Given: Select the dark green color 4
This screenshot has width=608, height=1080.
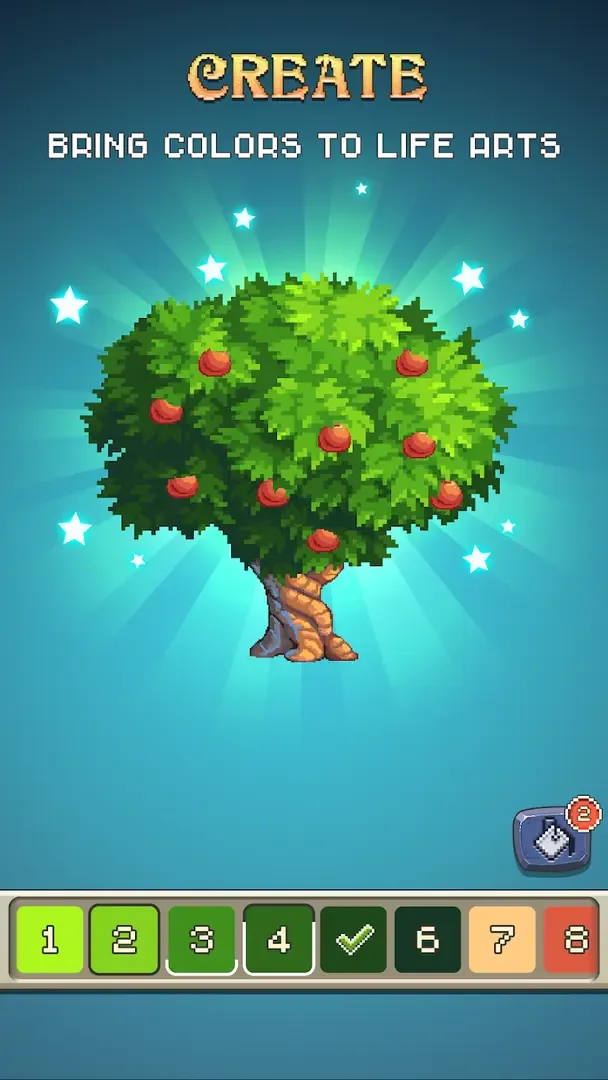Looking at the screenshot, I should pos(278,940).
